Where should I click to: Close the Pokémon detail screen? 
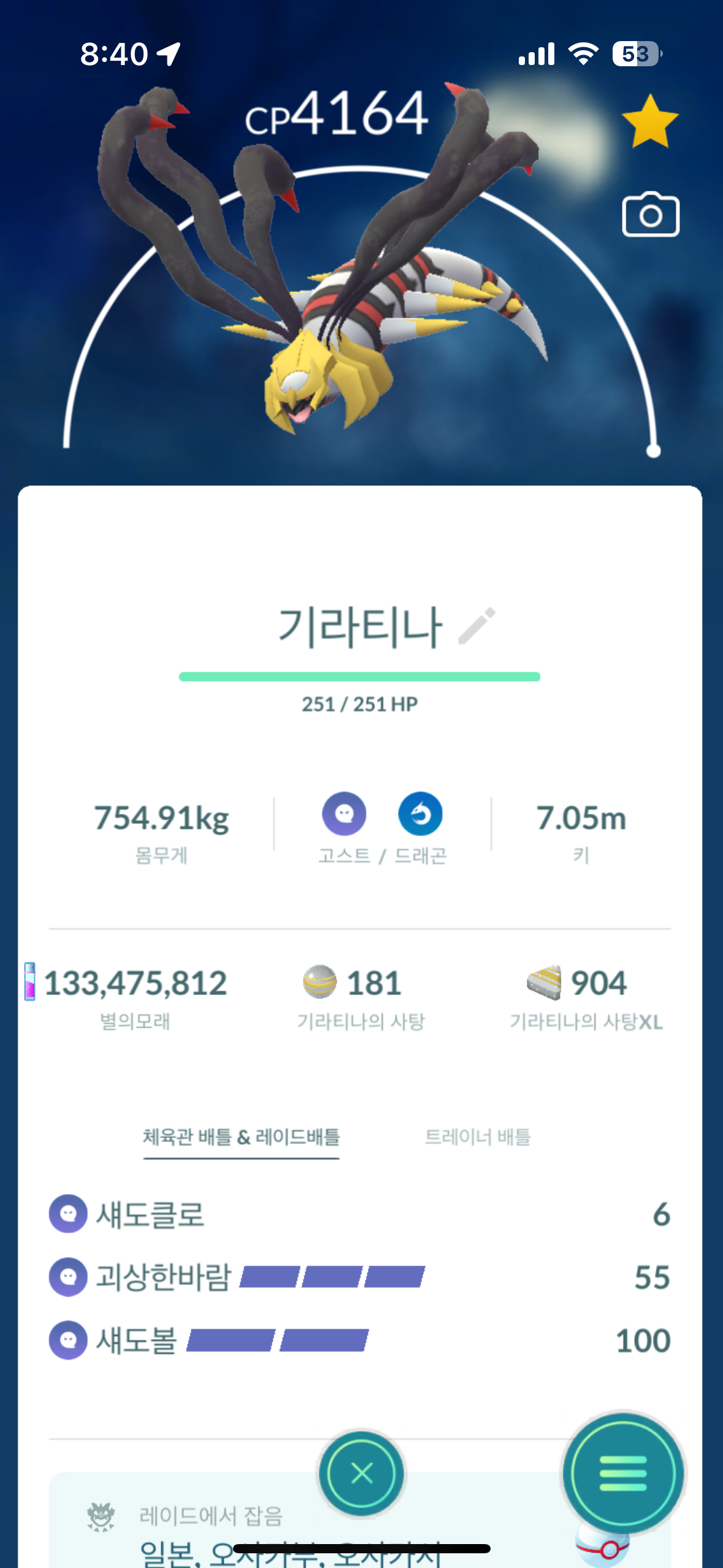361,1472
